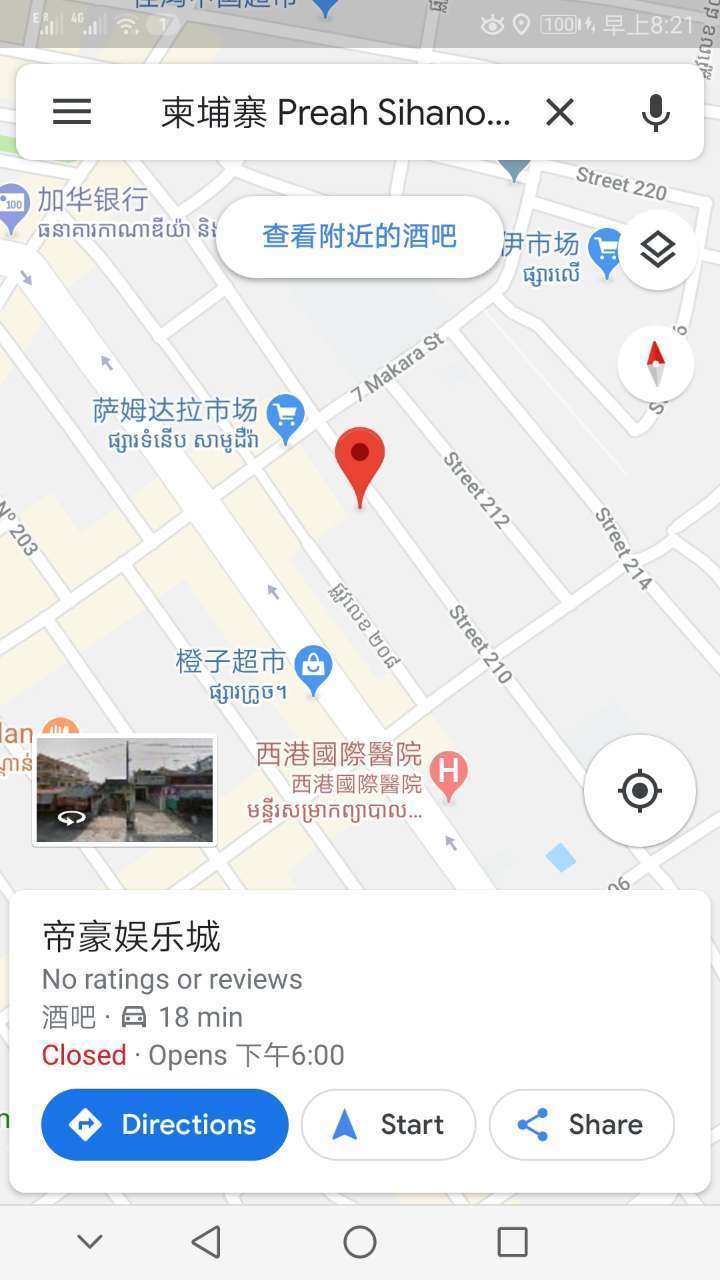Open the hamburger menu
The height and width of the screenshot is (1280, 720).
[x=72, y=112]
